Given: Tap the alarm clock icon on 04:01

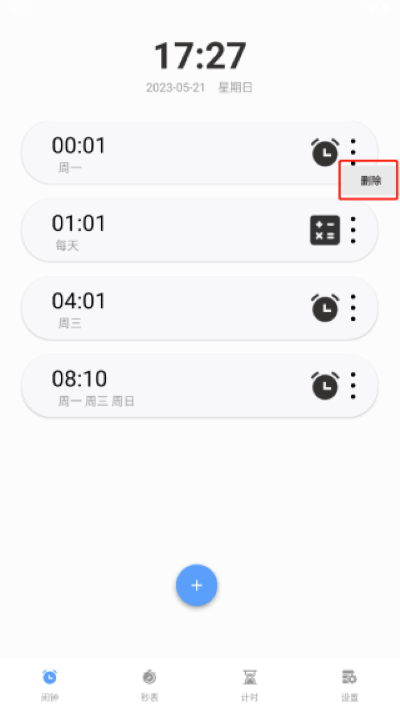Looking at the screenshot, I should click(x=325, y=308).
